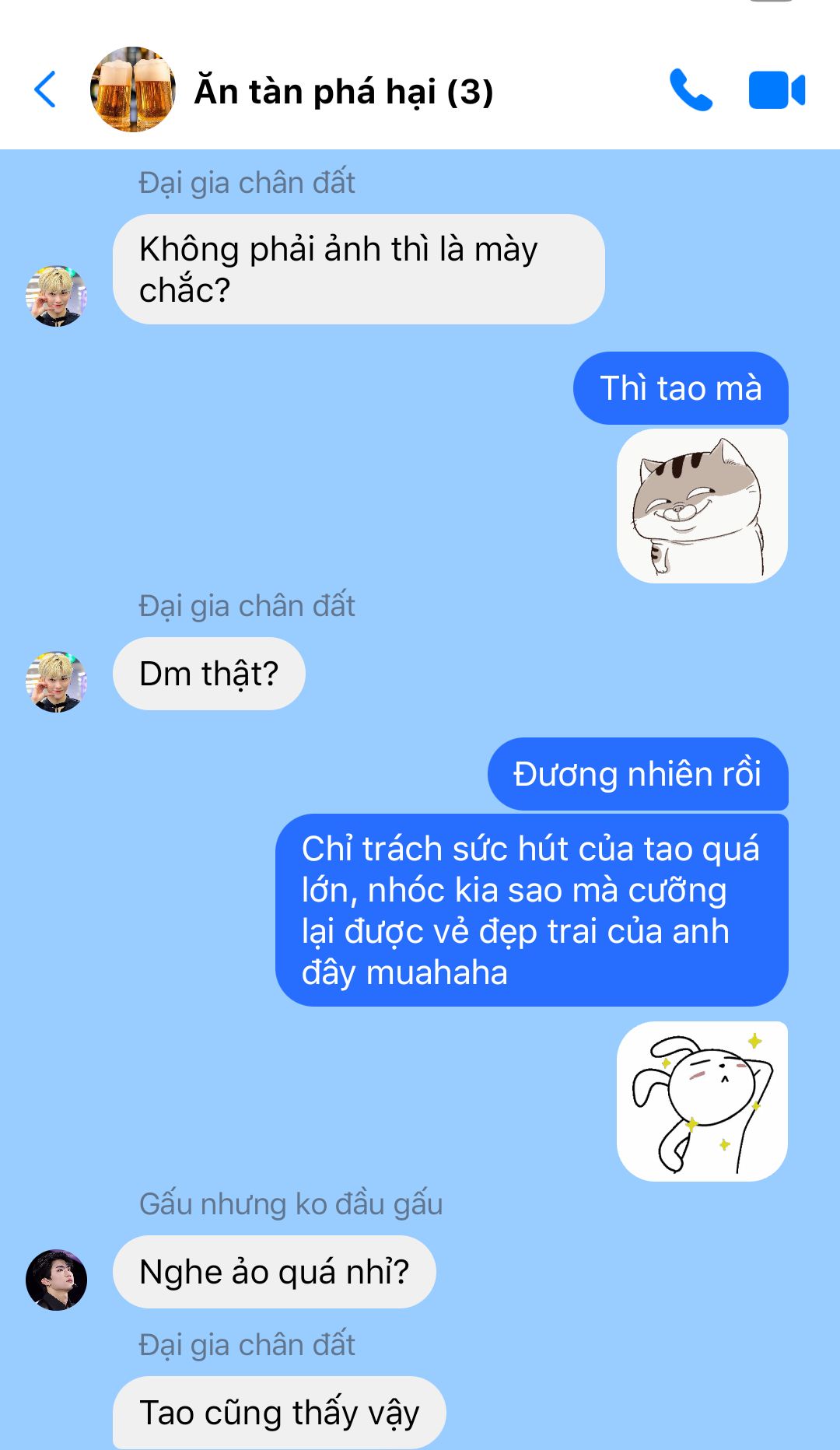Open the group's beer mugs avatar

click(x=133, y=90)
